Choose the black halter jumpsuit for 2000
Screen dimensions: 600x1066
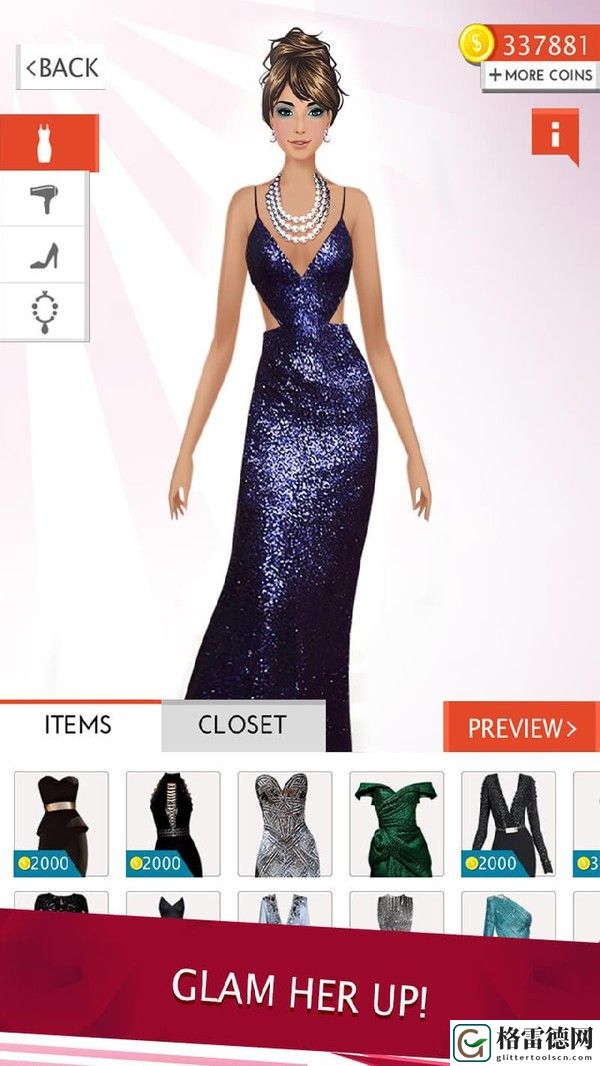point(173,824)
